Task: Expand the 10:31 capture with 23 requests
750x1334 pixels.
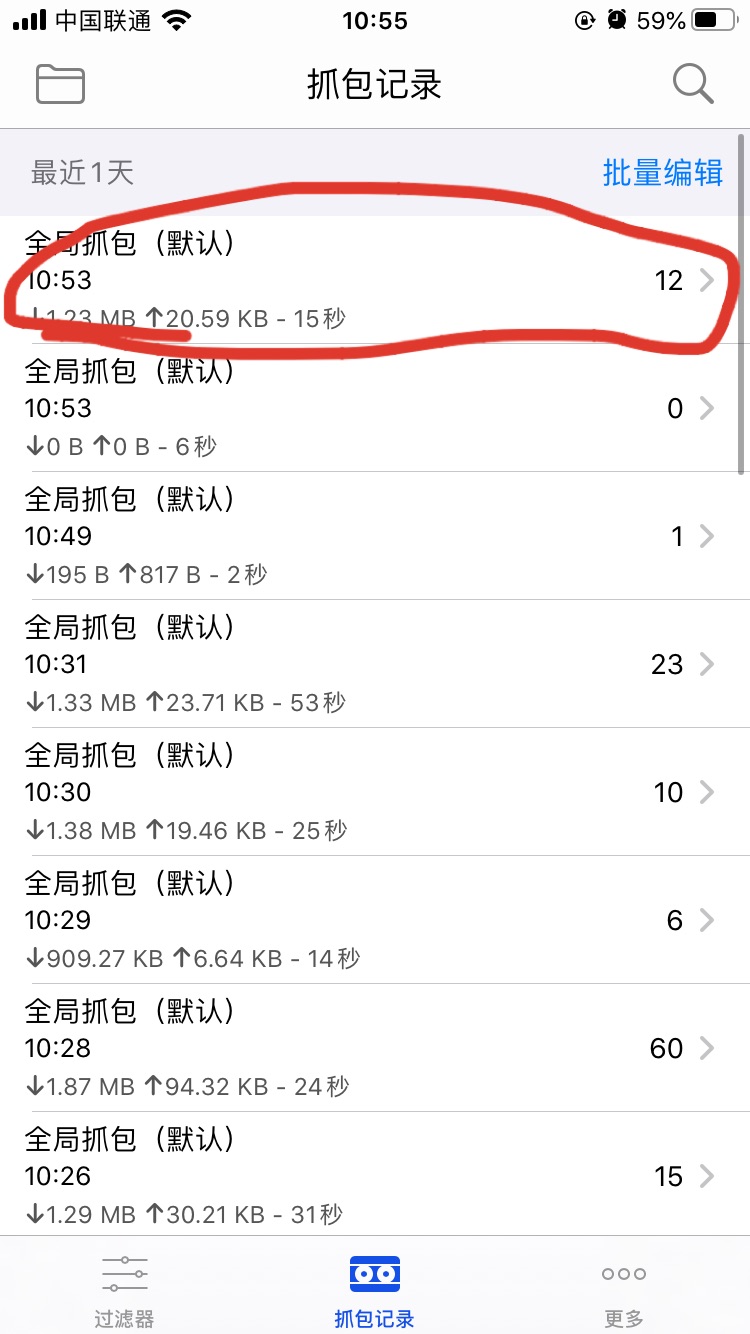Action: pyautogui.click(x=375, y=665)
